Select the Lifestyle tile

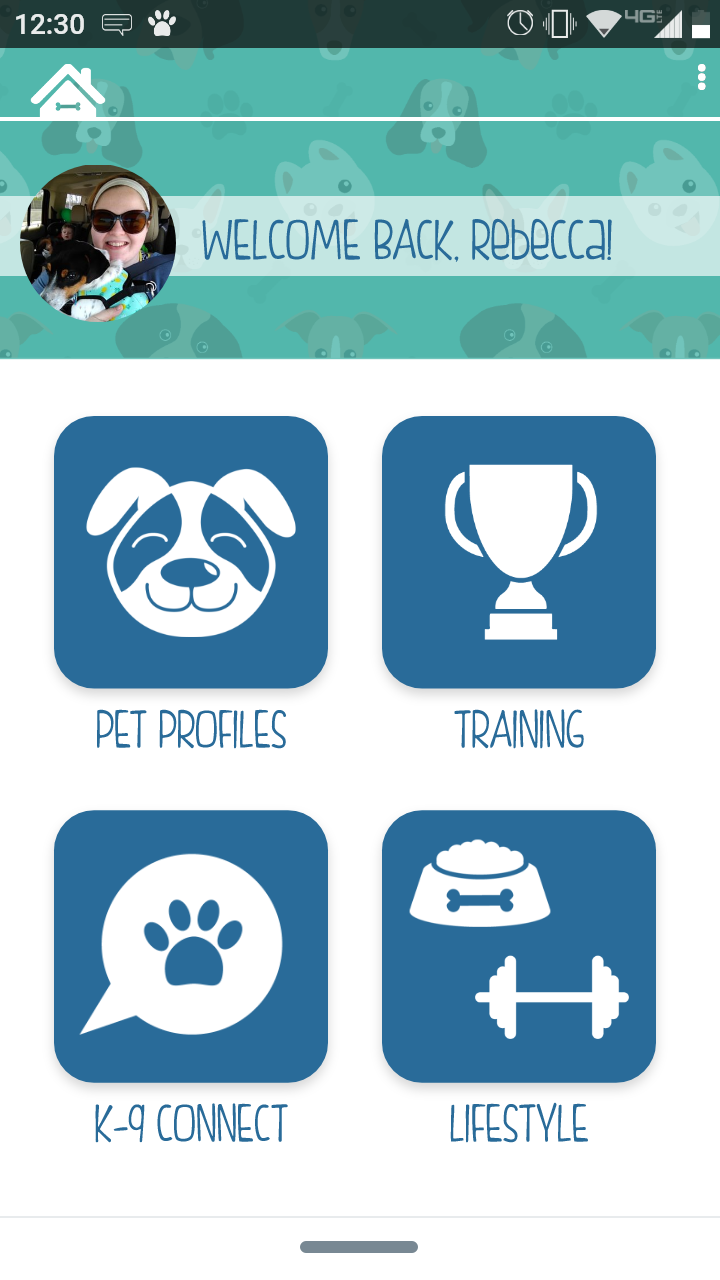pos(519,946)
